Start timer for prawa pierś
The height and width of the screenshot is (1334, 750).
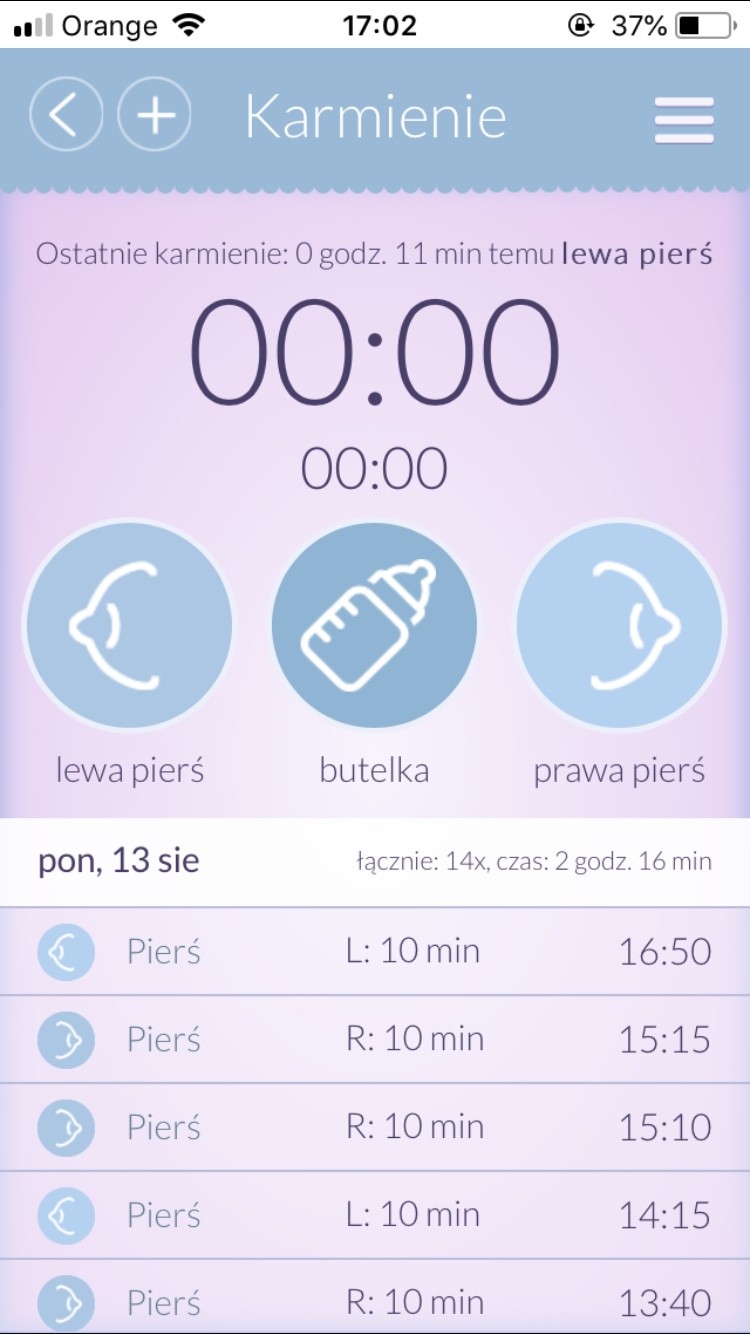(620, 626)
